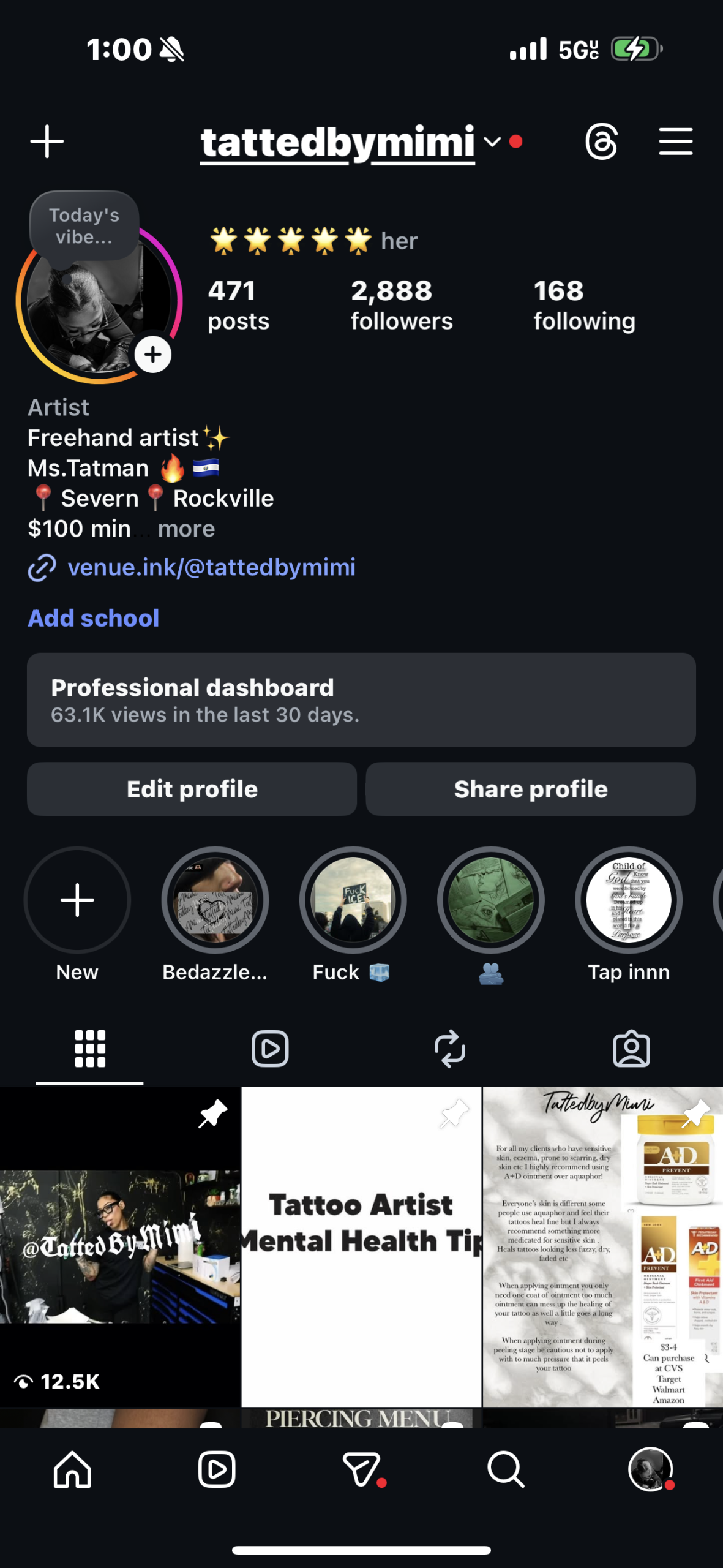Create a new post with plus icon
This screenshot has height=1568, width=723.
47,141
